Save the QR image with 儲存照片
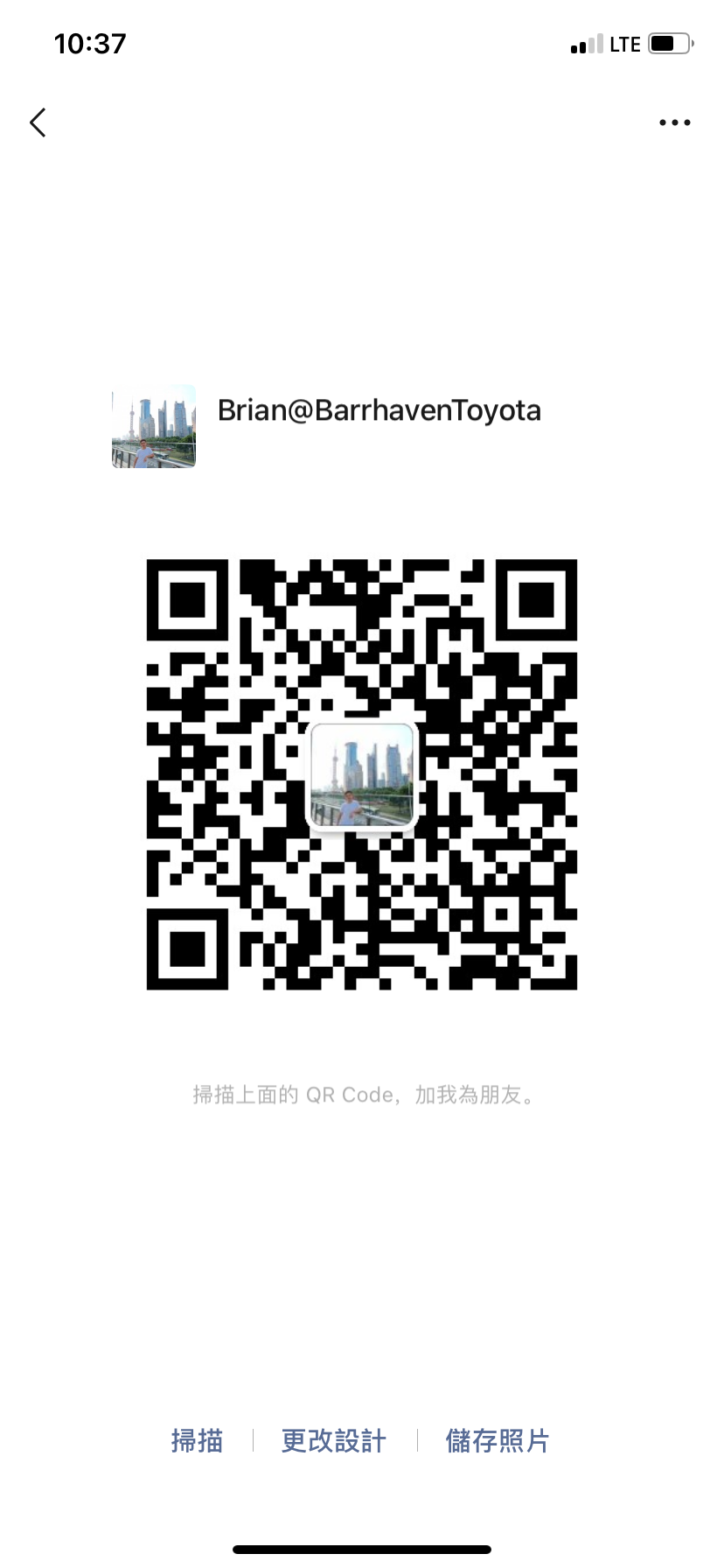This screenshot has height=1568, width=724. point(498,1440)
